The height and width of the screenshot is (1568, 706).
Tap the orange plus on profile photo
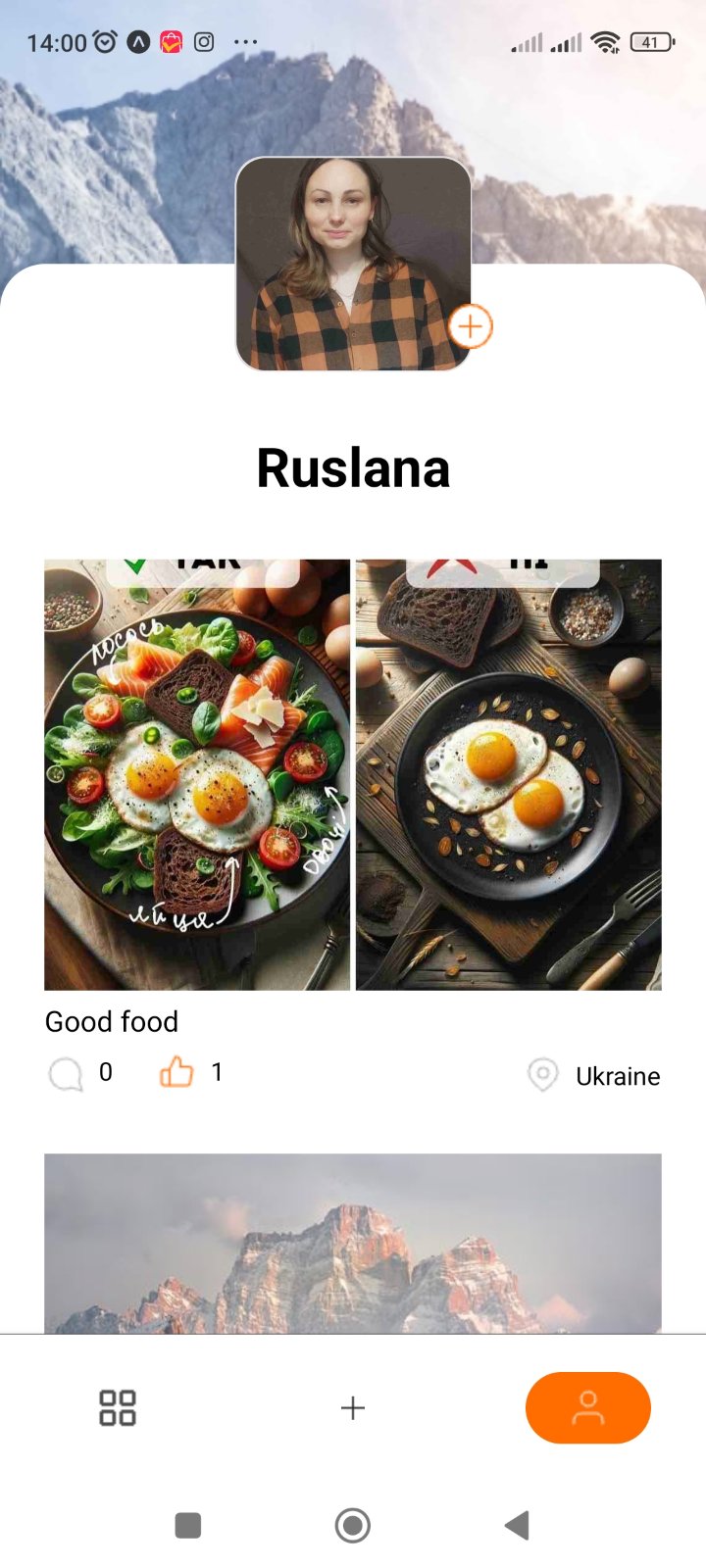[x=471, y=326]
